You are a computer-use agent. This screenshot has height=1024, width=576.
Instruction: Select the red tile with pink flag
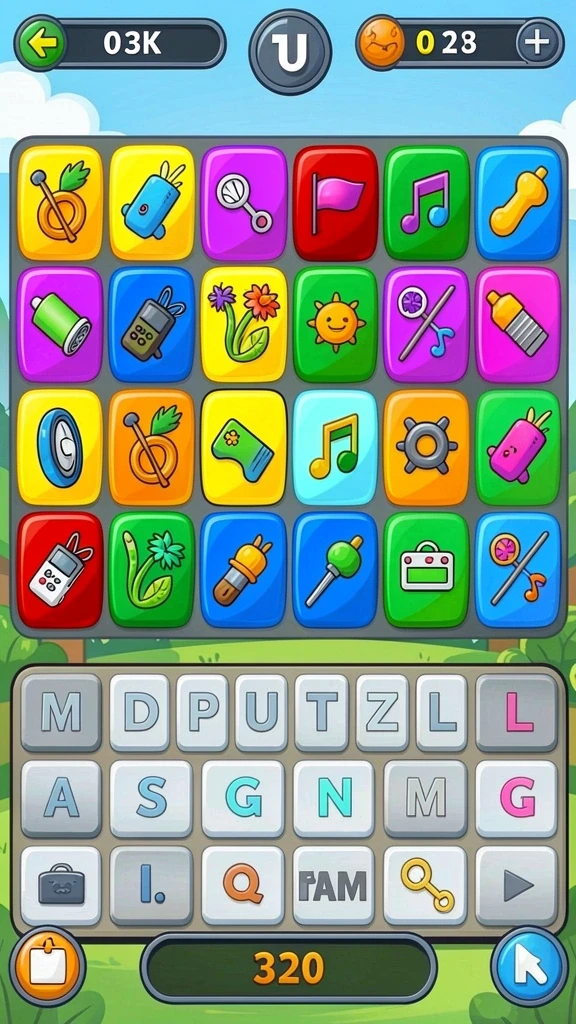click(x=335, y=203)
